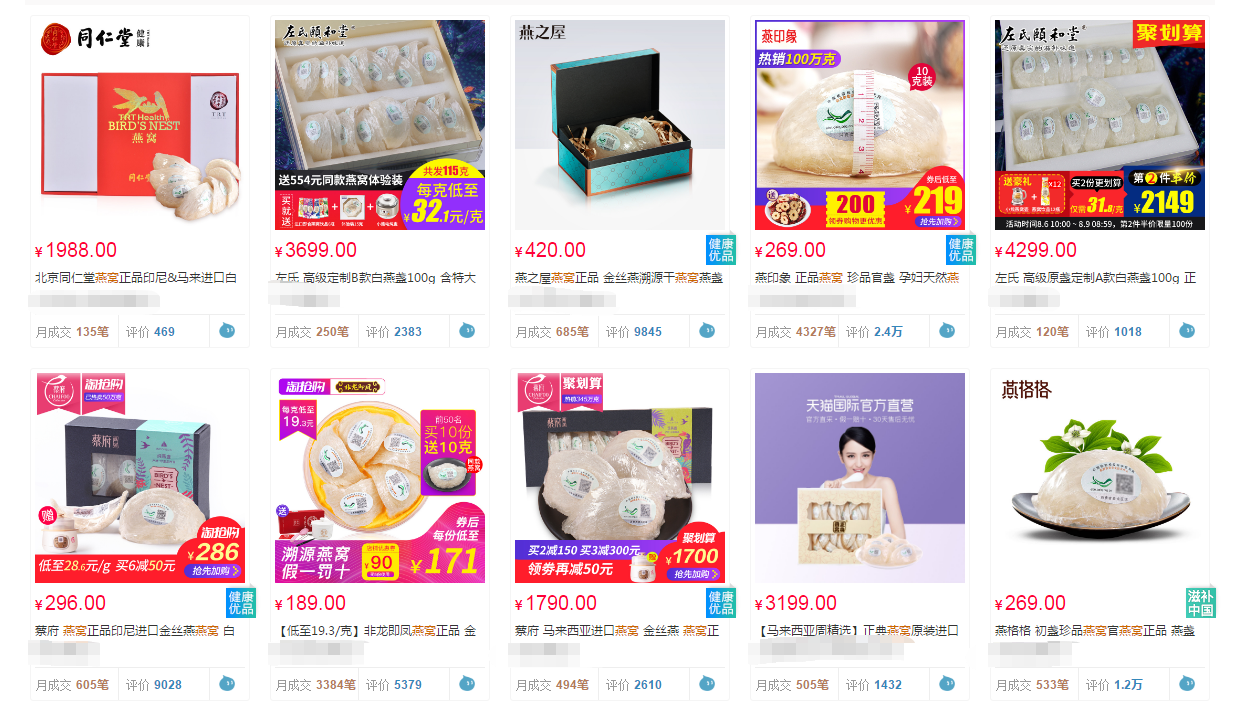Screen dimensions: 1244x709
Task: Open title link 燕格格 初盏珍品燕窝
Action: [x=1095, y=631]
